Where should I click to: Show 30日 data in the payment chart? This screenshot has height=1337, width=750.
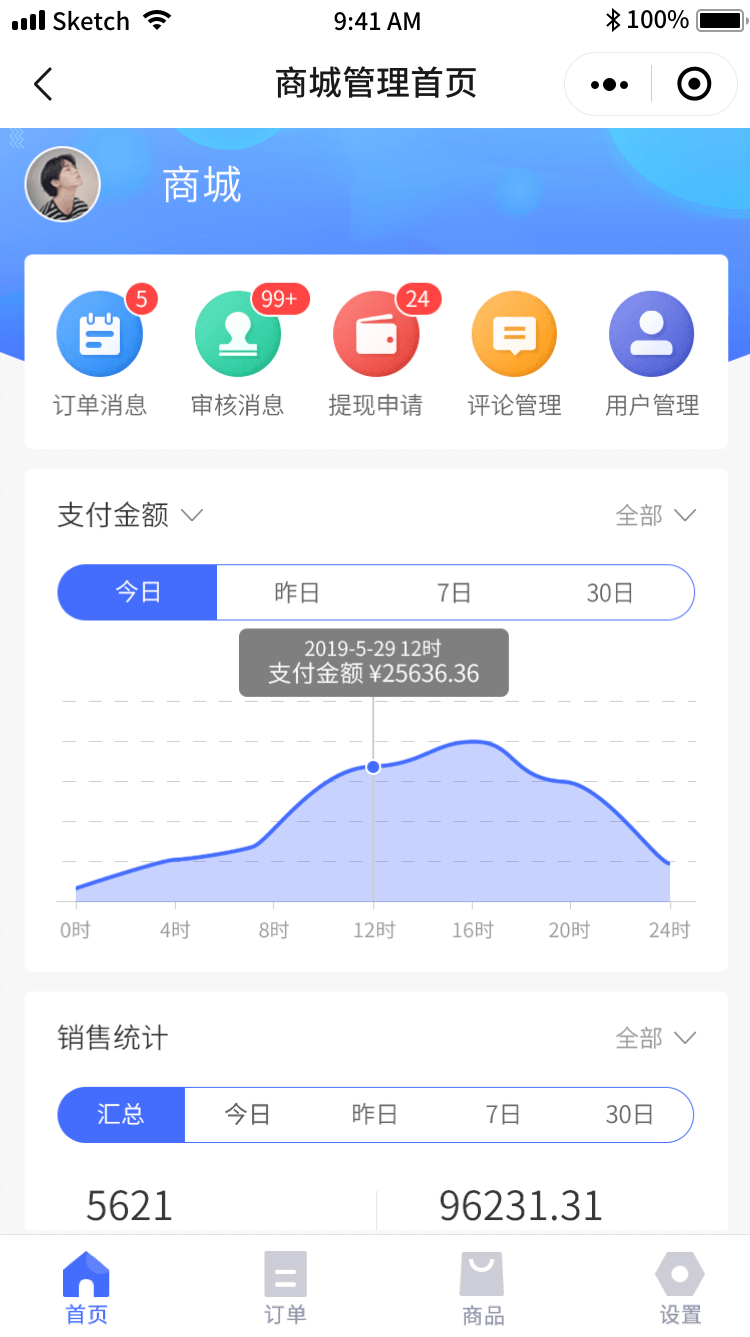(x=610, y=593)
